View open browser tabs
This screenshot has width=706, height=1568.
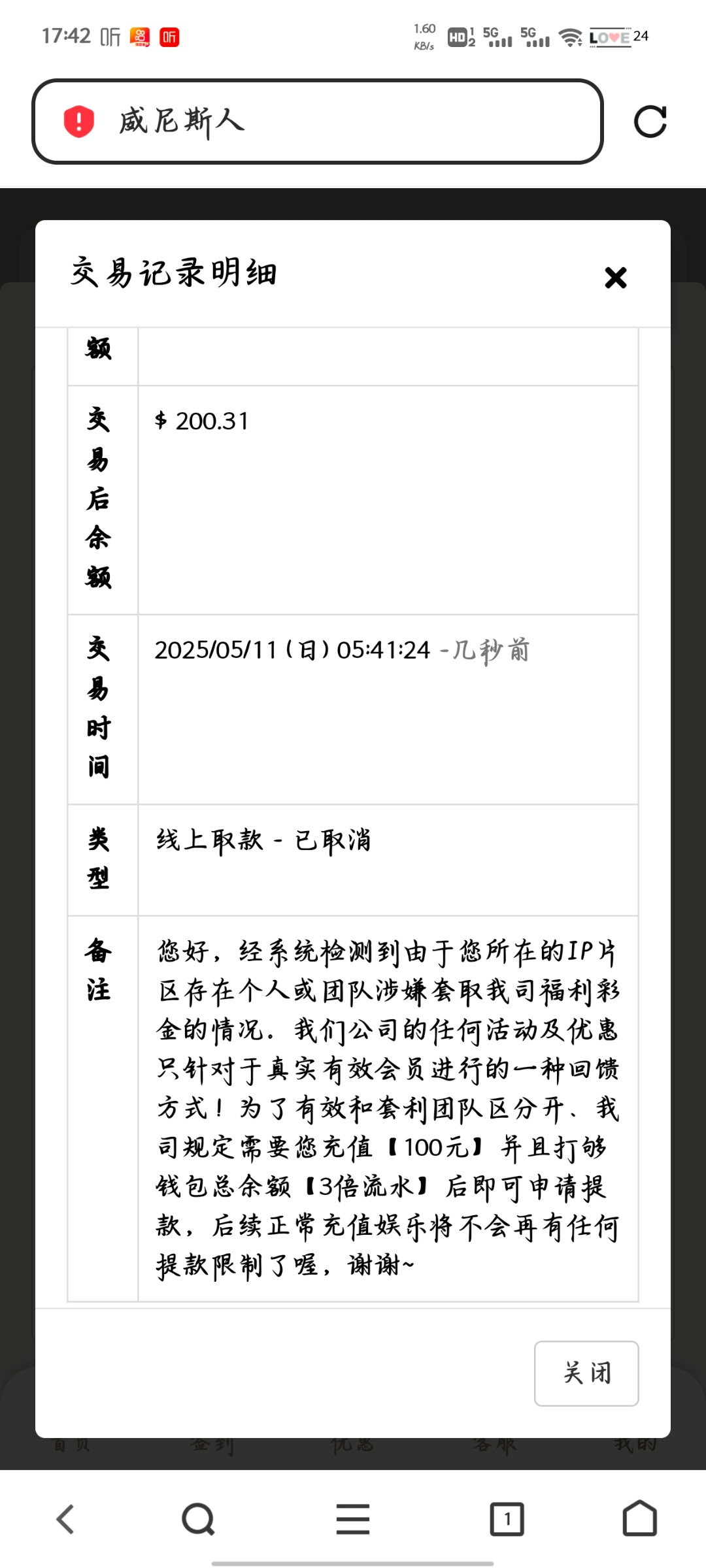tap(507, 1519)
